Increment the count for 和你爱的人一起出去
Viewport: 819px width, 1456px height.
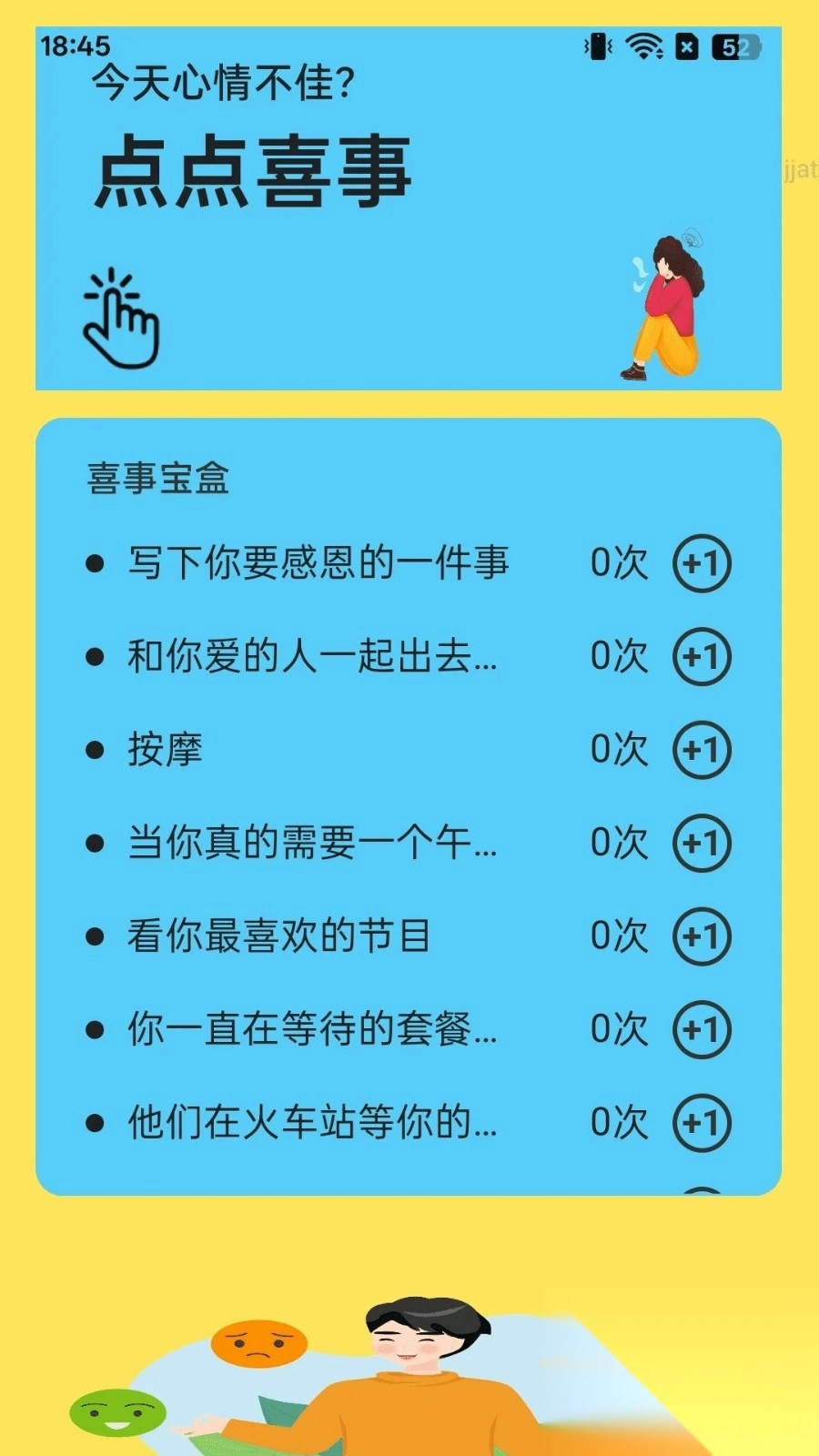point(701,656)
